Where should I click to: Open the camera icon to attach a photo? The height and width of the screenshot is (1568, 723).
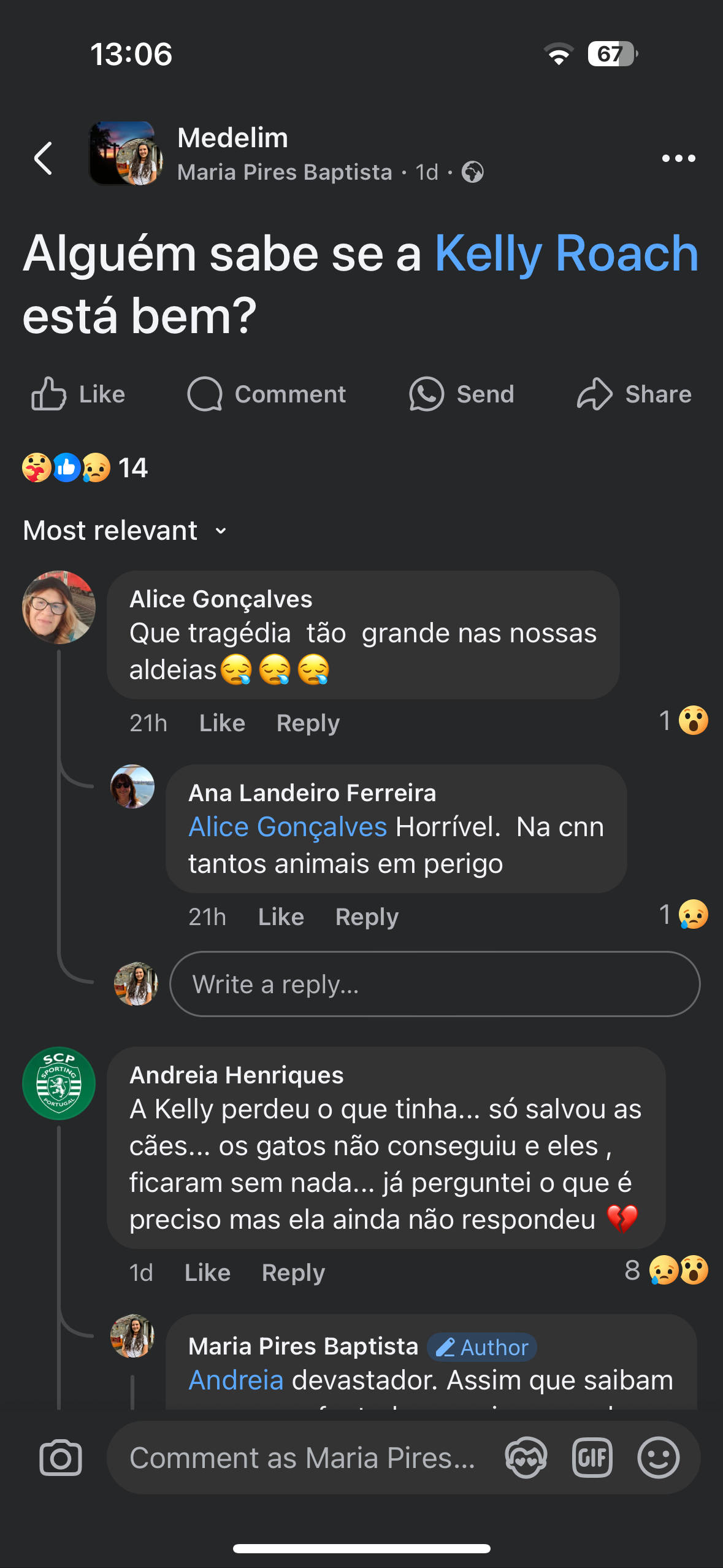(61, 1458)
